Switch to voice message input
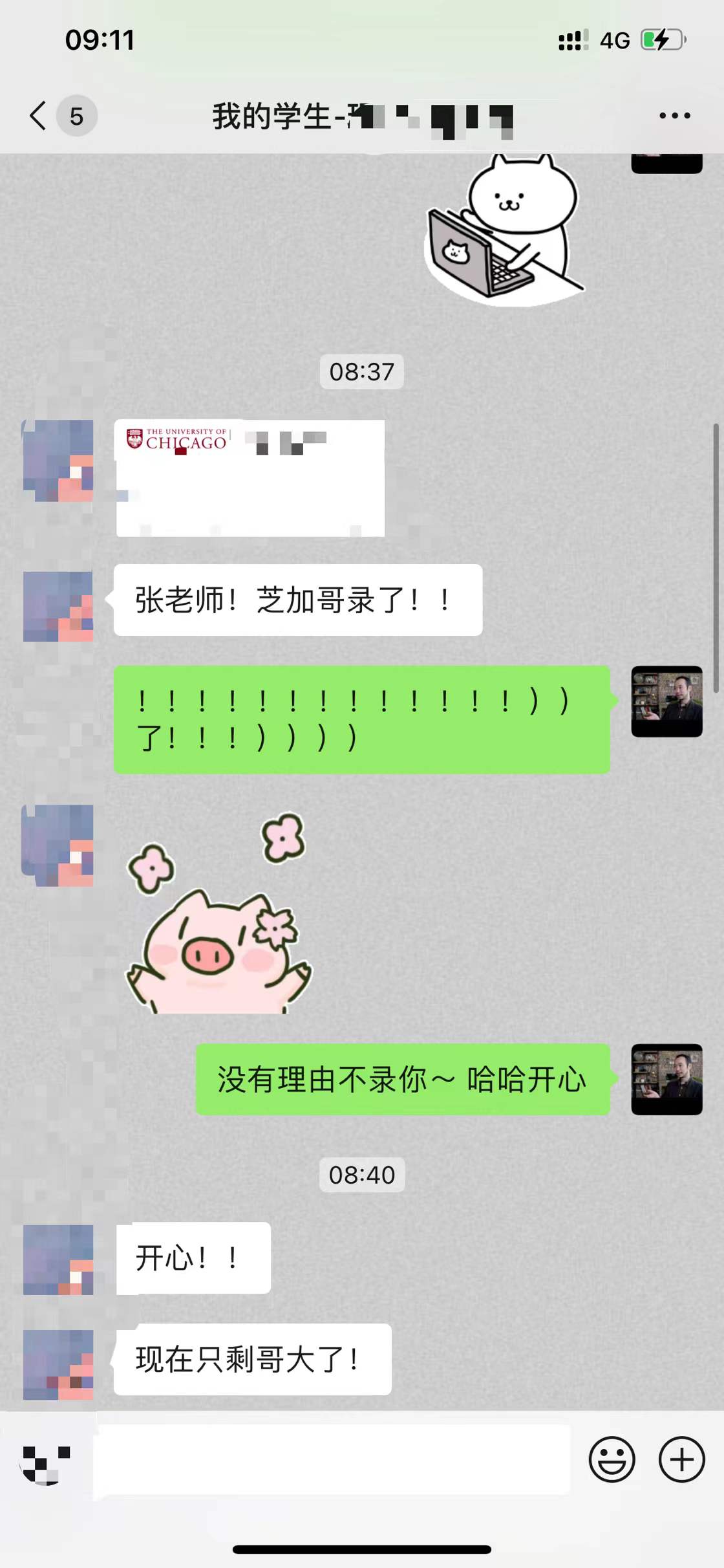 point(45,1461)
